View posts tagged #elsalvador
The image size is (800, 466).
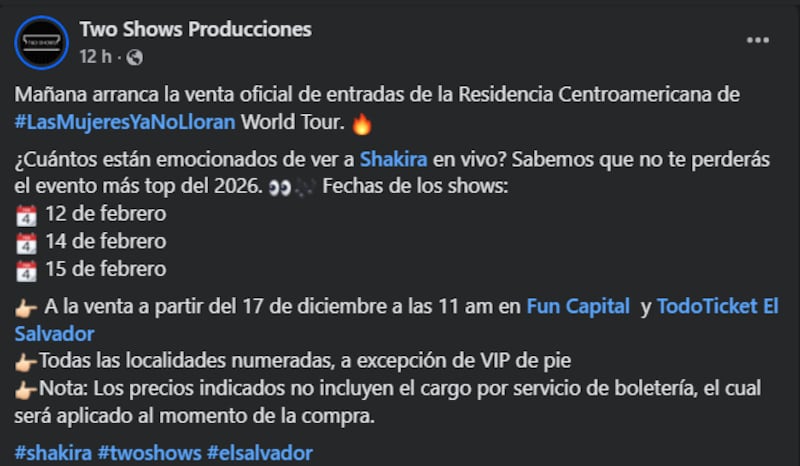259,452
